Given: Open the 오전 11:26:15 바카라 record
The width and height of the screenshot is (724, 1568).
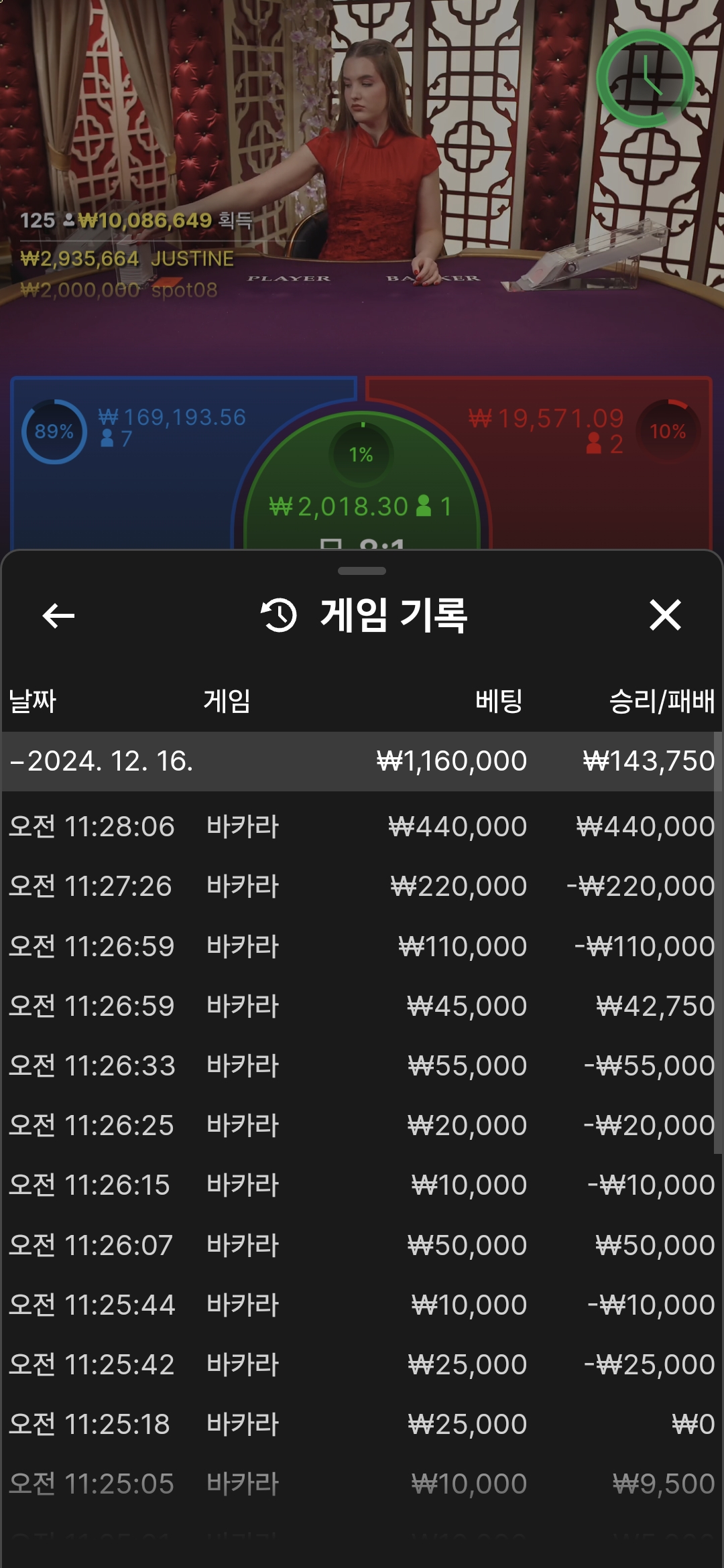Looking at the screenshot, I should 361,1185.
